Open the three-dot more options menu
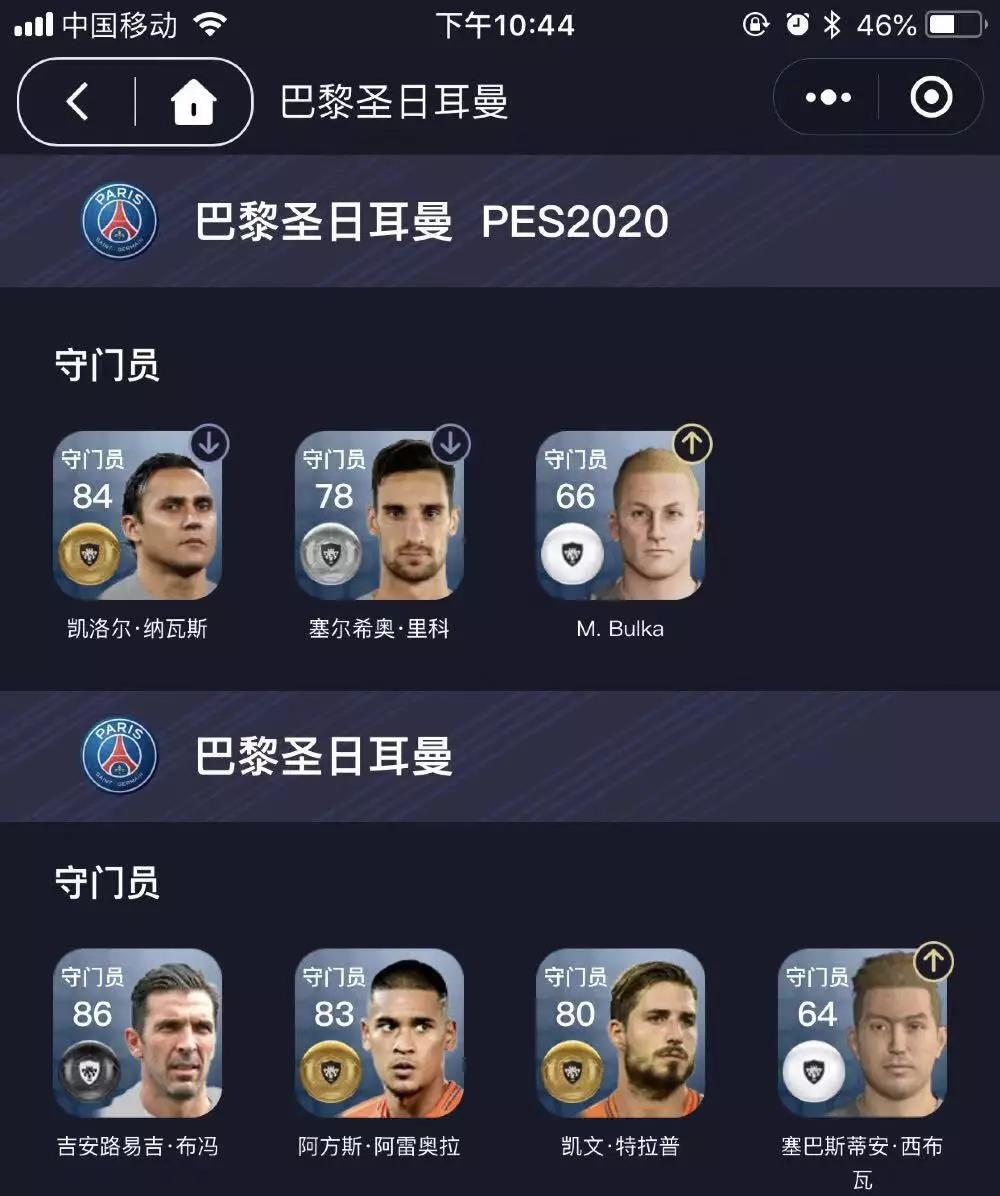1000x1196 pixels. coord(828,98)
